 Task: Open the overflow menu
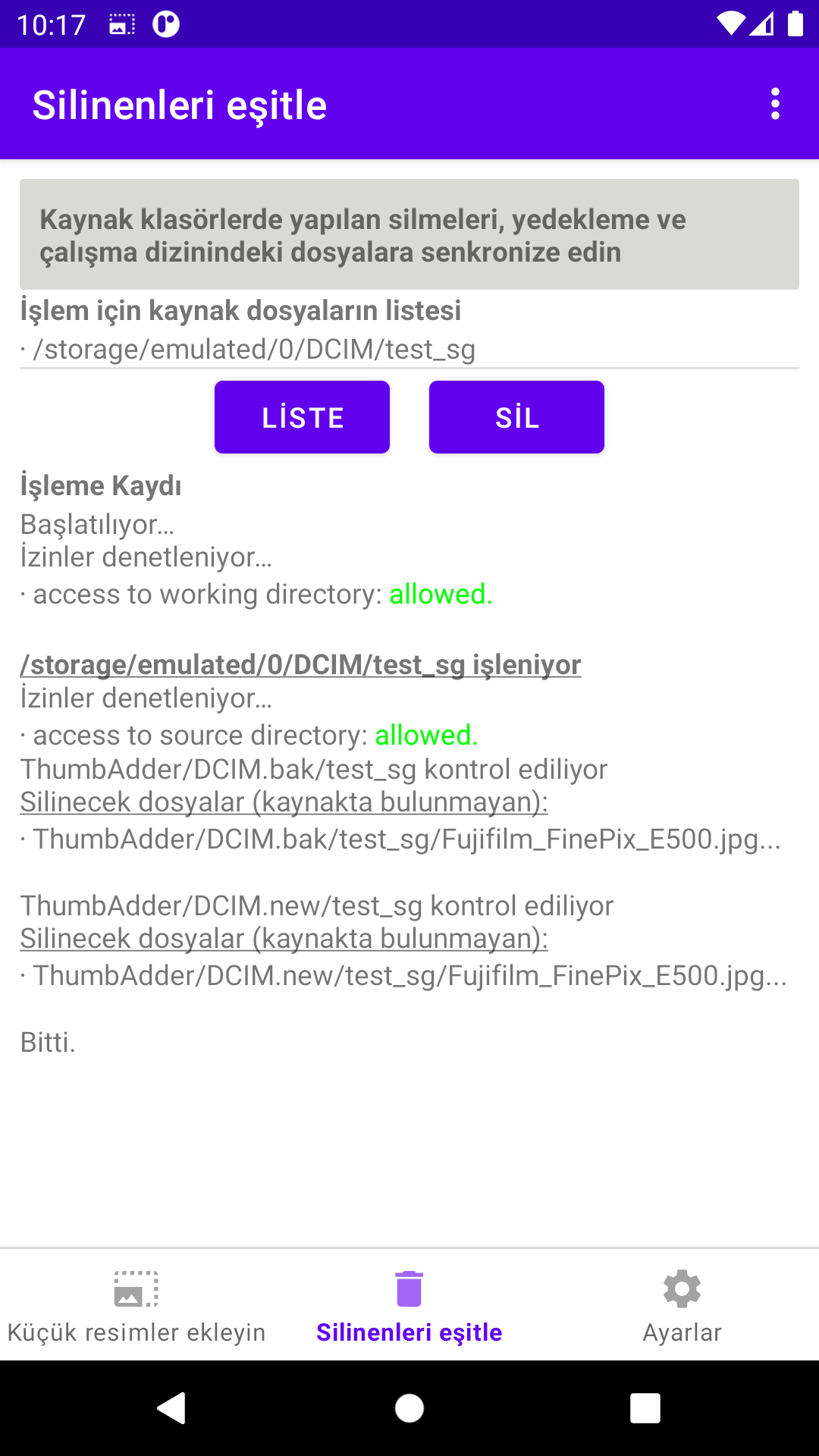(774, 104)
